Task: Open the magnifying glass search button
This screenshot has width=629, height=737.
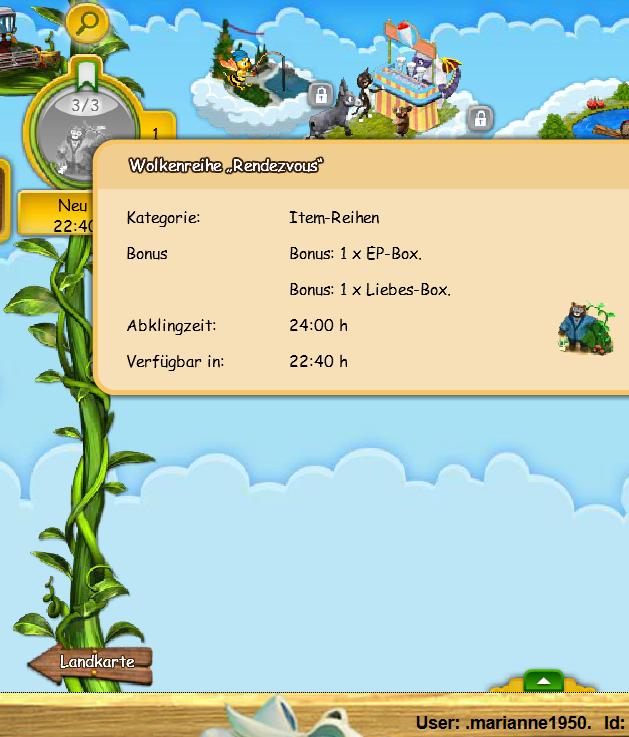Action: tap(87, 22)
